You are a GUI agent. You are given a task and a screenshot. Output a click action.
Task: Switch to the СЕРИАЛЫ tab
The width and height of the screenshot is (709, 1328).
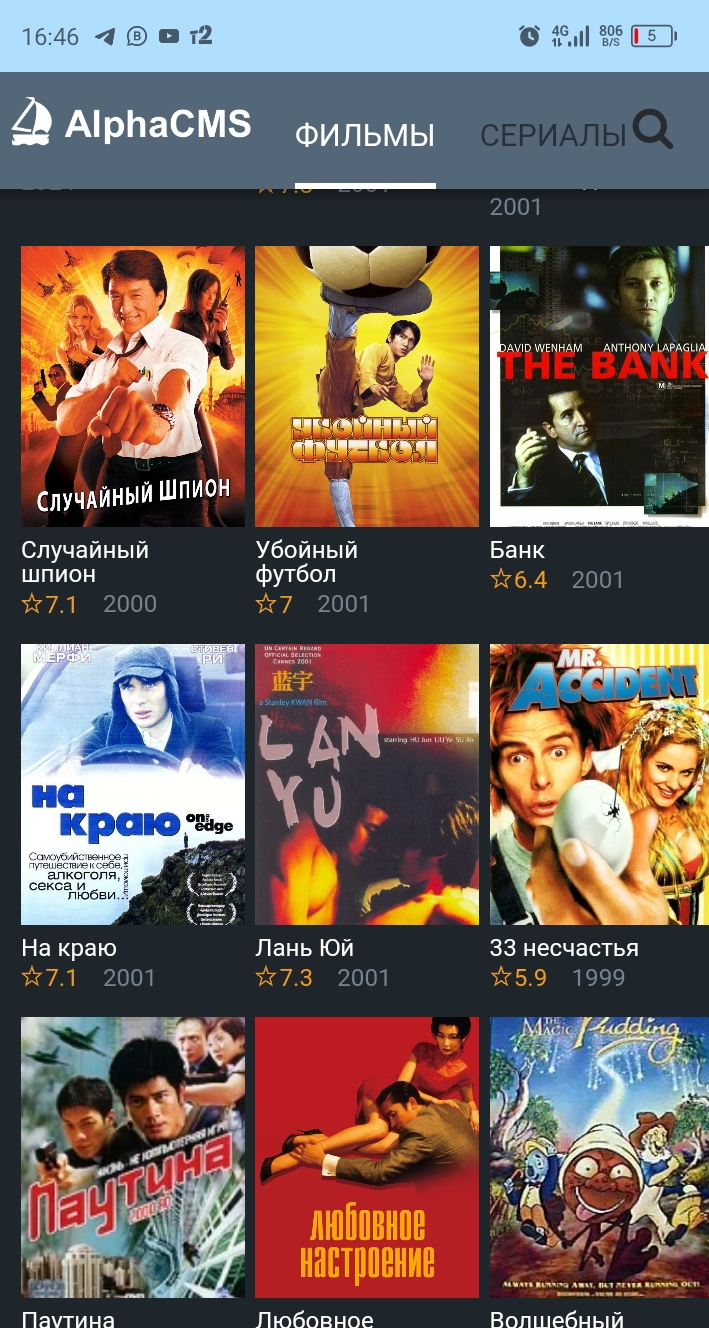552,135
